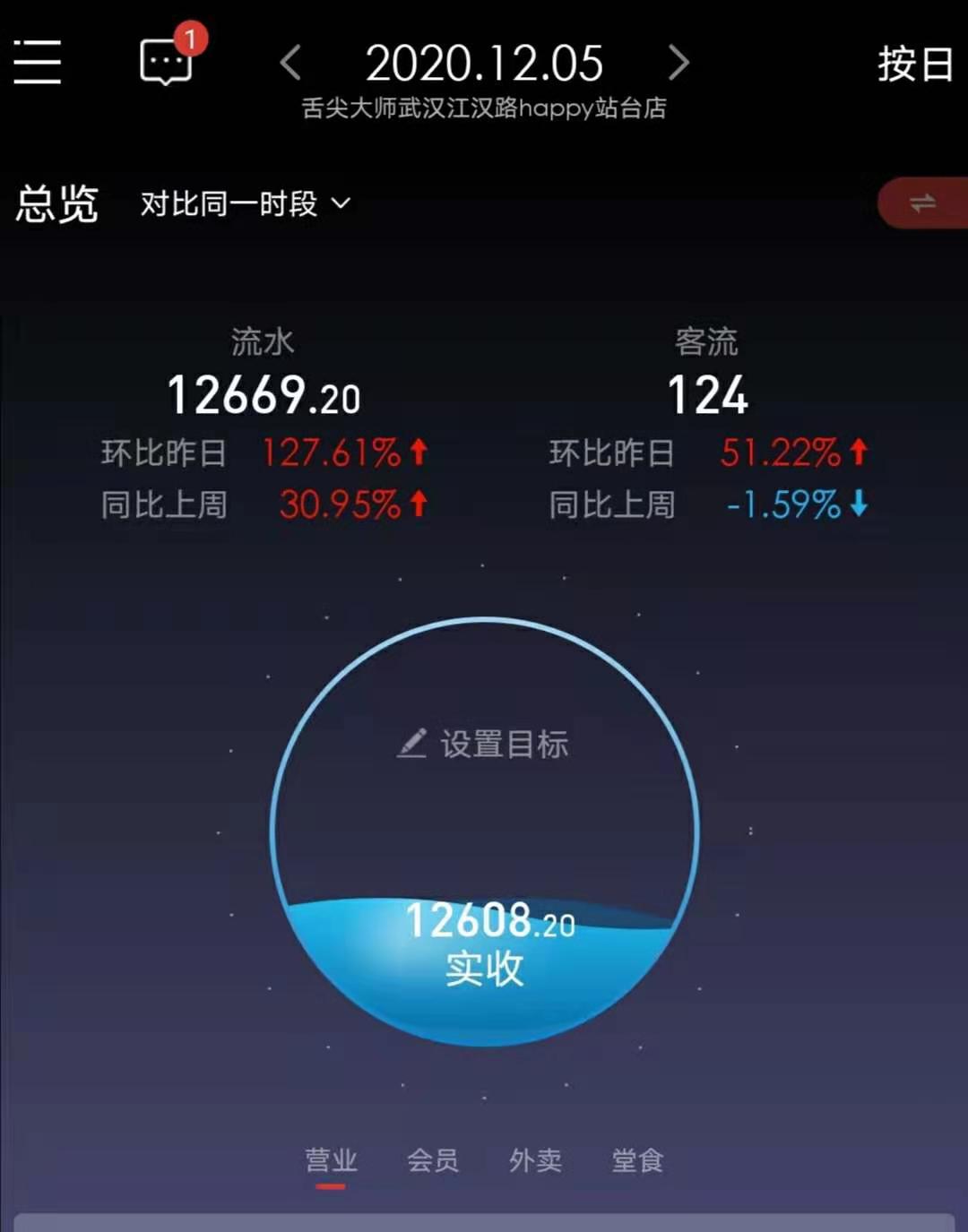Click the pencil icon to set target
Screen dimensions: 968x1232
[x=412, y=744]
